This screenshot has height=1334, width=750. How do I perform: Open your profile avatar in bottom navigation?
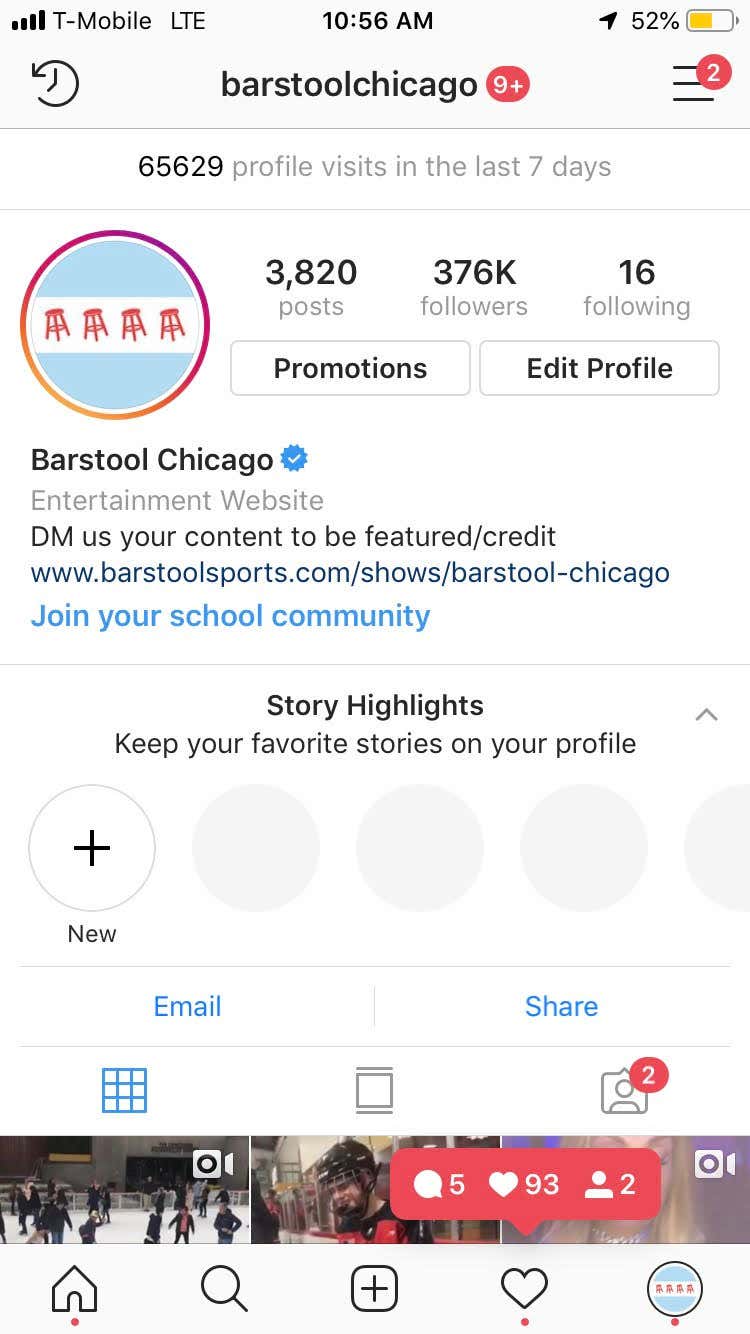pos(674,1290)
